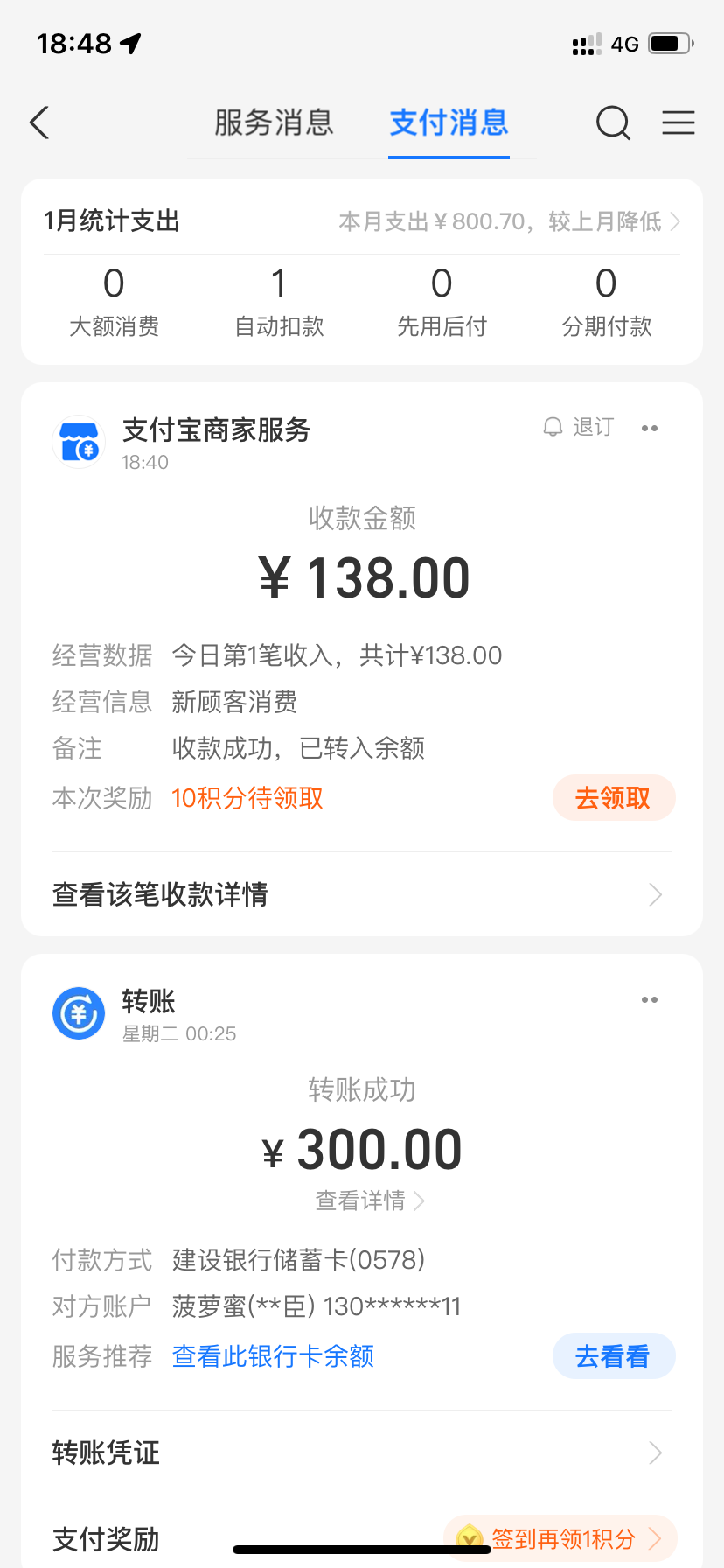Claim points with the 去领取 button
This screenshot has height=1568, width=724.
613,798
